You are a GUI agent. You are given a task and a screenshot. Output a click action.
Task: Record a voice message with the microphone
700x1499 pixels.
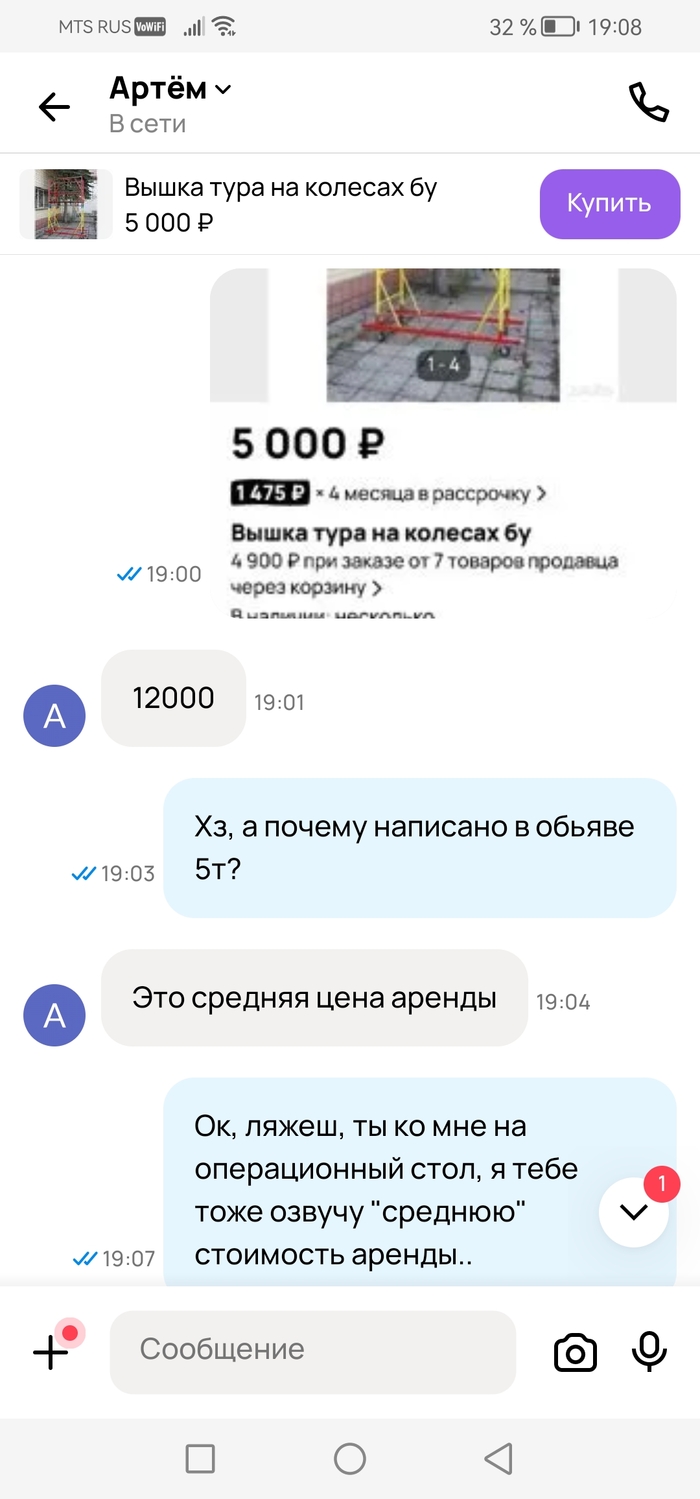649,1351
